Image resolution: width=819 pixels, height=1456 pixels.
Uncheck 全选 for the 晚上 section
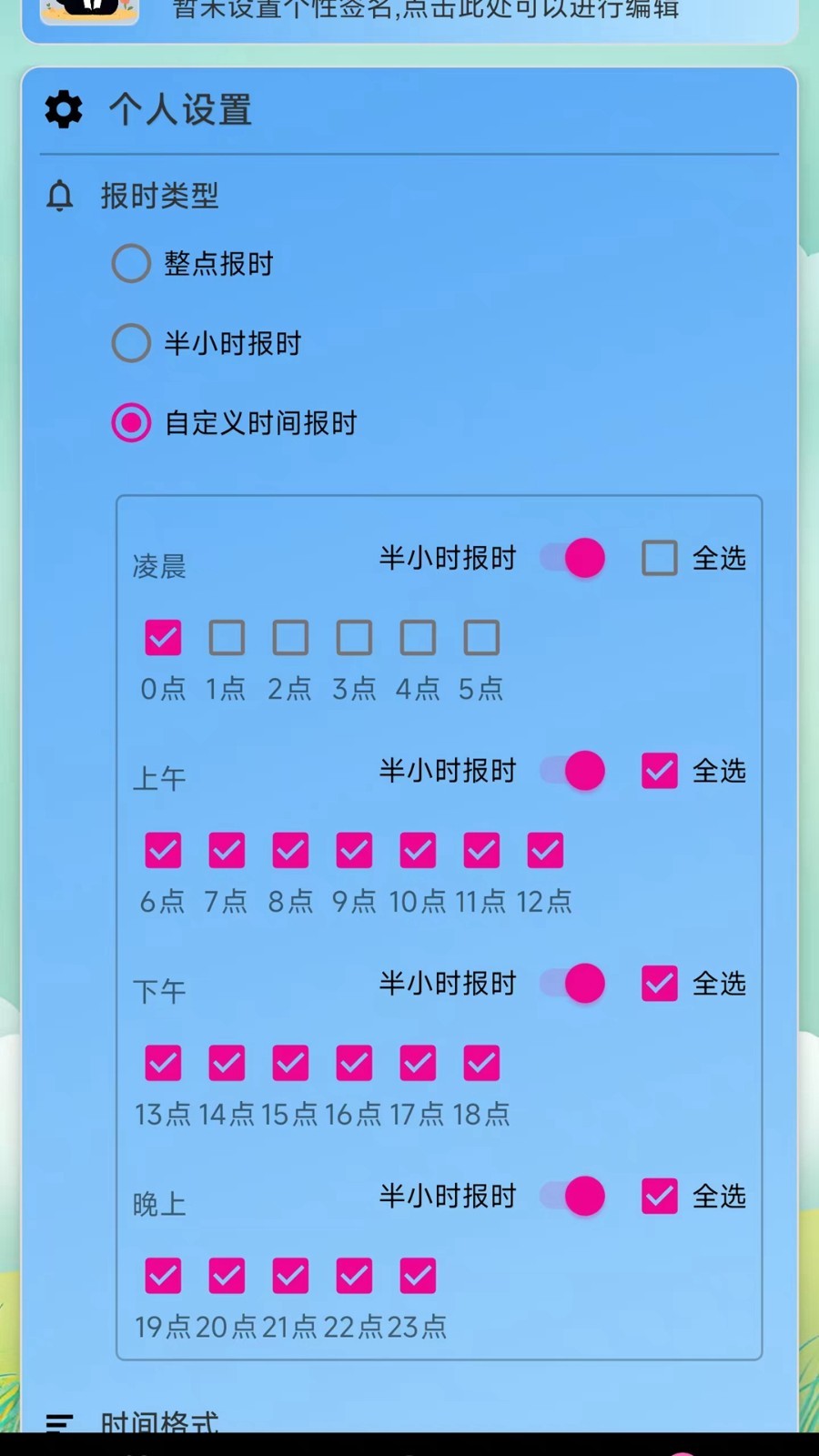point(660,1196)
